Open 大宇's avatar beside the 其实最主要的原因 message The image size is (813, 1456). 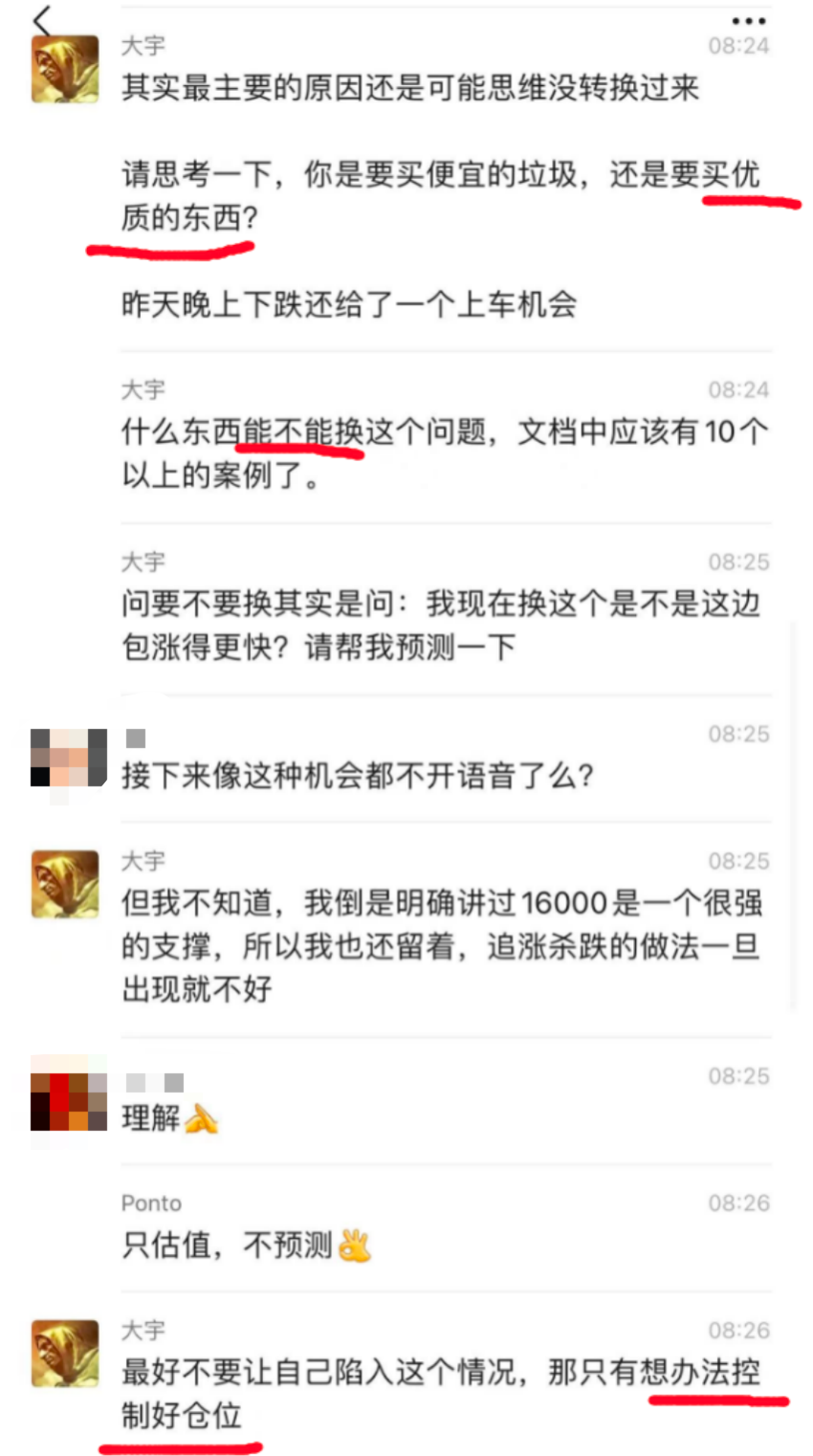coord(65,69)
